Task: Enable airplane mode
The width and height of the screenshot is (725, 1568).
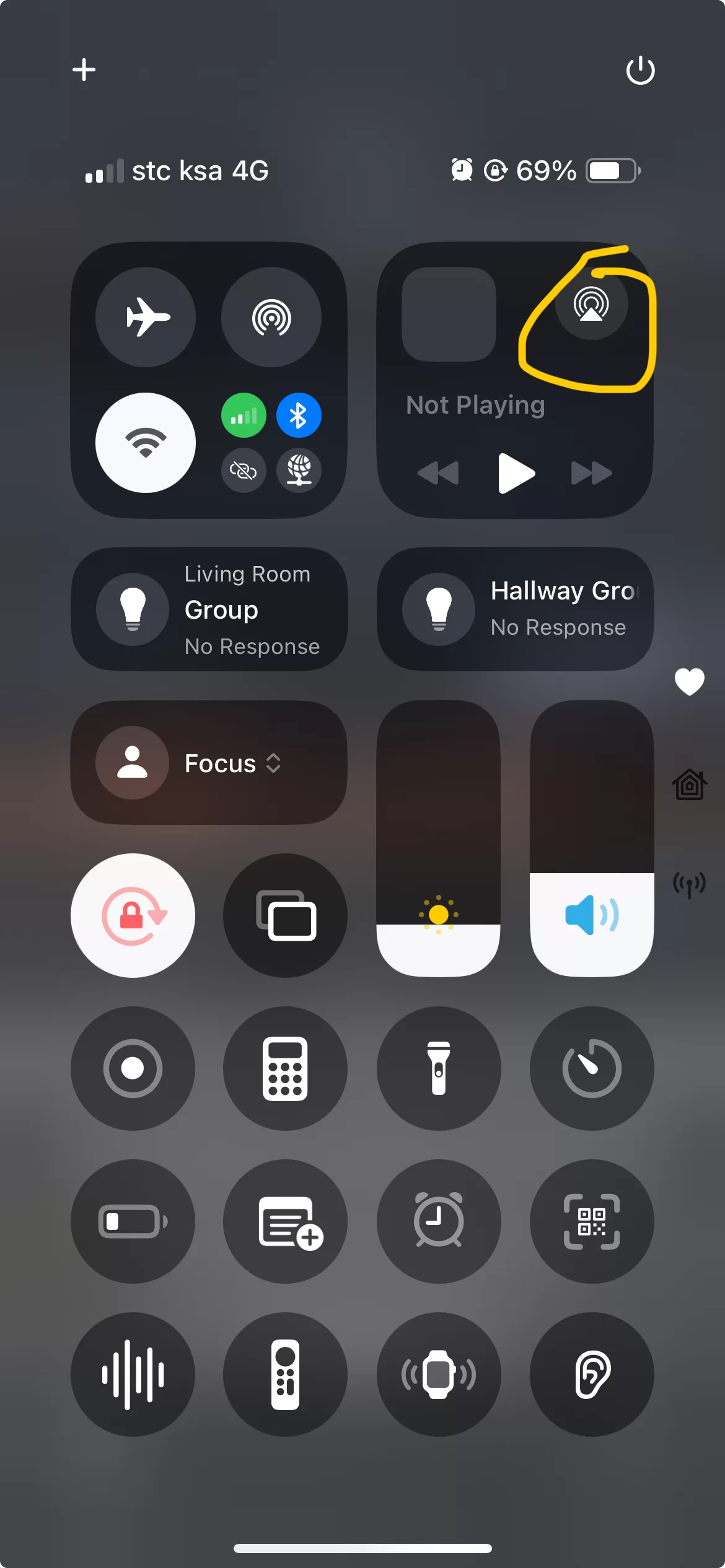Action: [x=146, y=317]
